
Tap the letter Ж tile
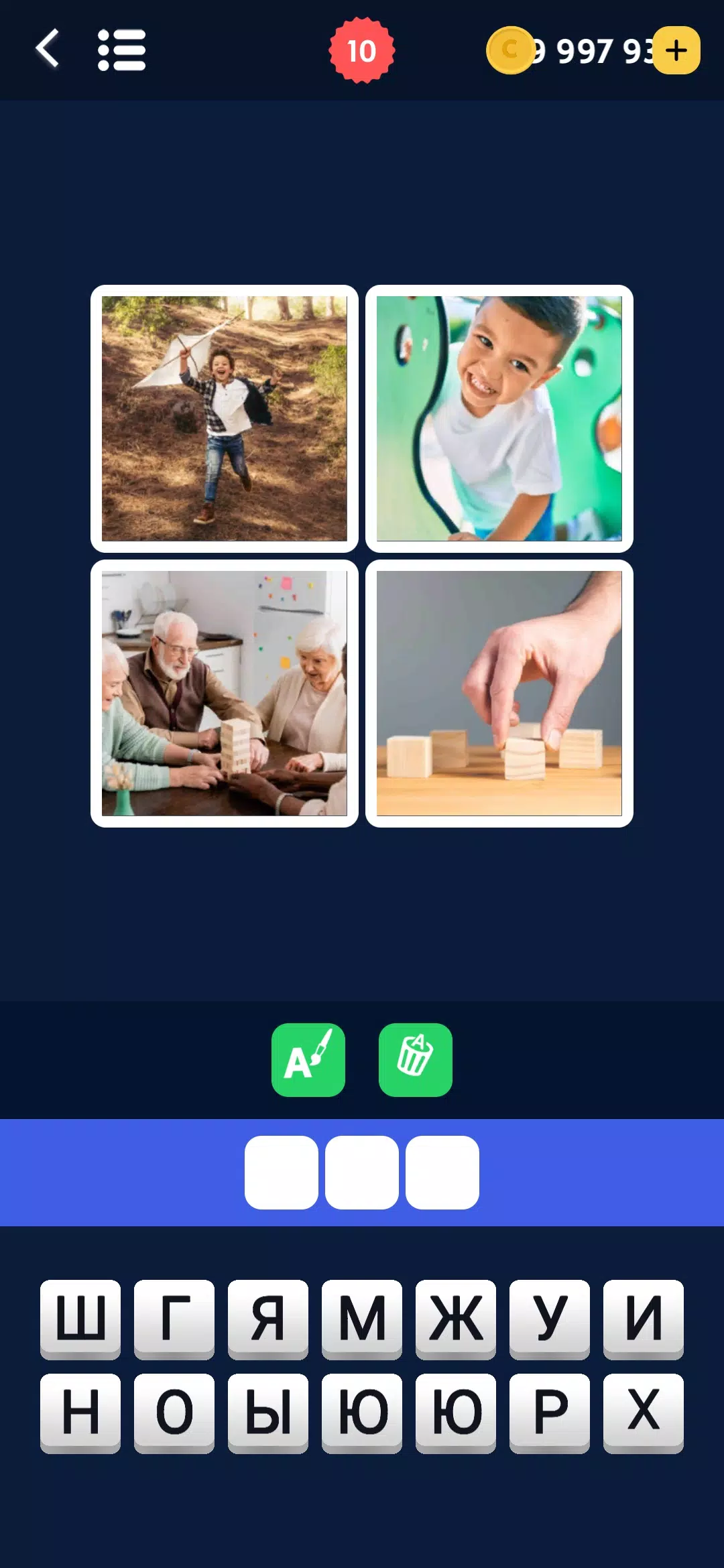(456, 1318)
